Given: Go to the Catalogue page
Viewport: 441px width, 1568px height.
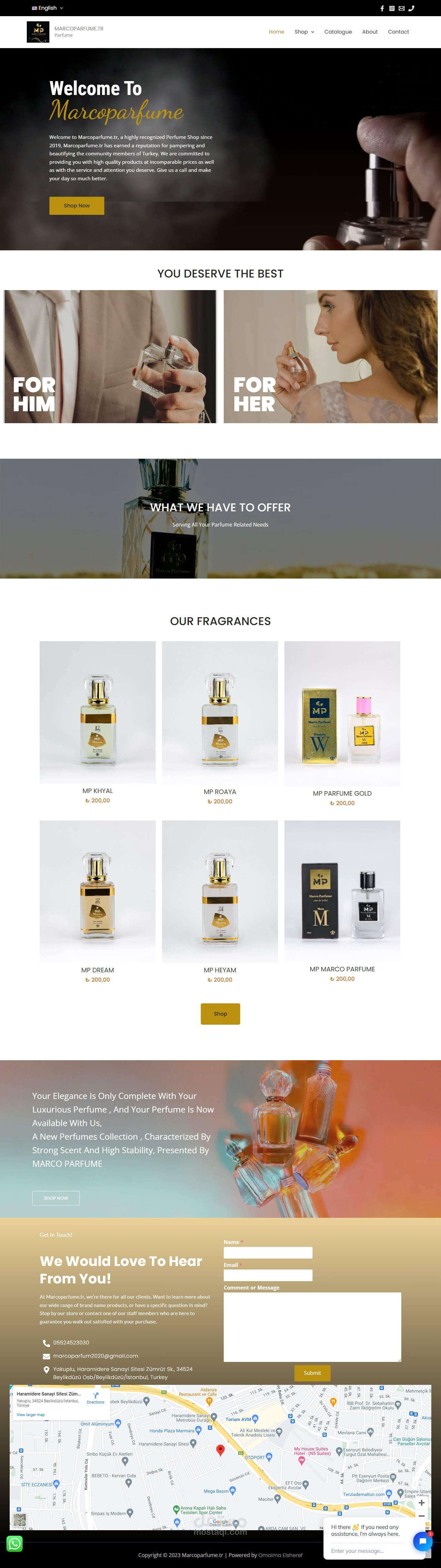Looking at the screenshot, I should (x=338, y=32).
